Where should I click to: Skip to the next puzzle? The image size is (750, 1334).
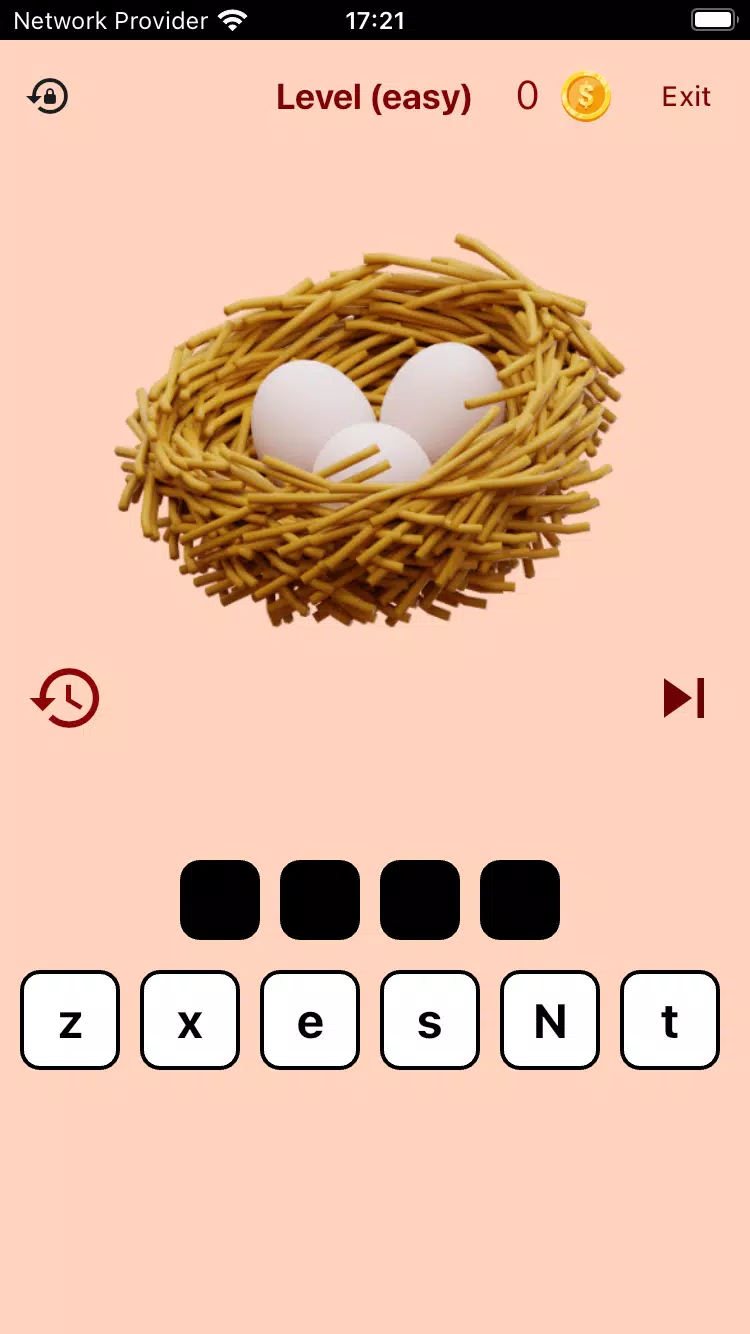point(685,698)
